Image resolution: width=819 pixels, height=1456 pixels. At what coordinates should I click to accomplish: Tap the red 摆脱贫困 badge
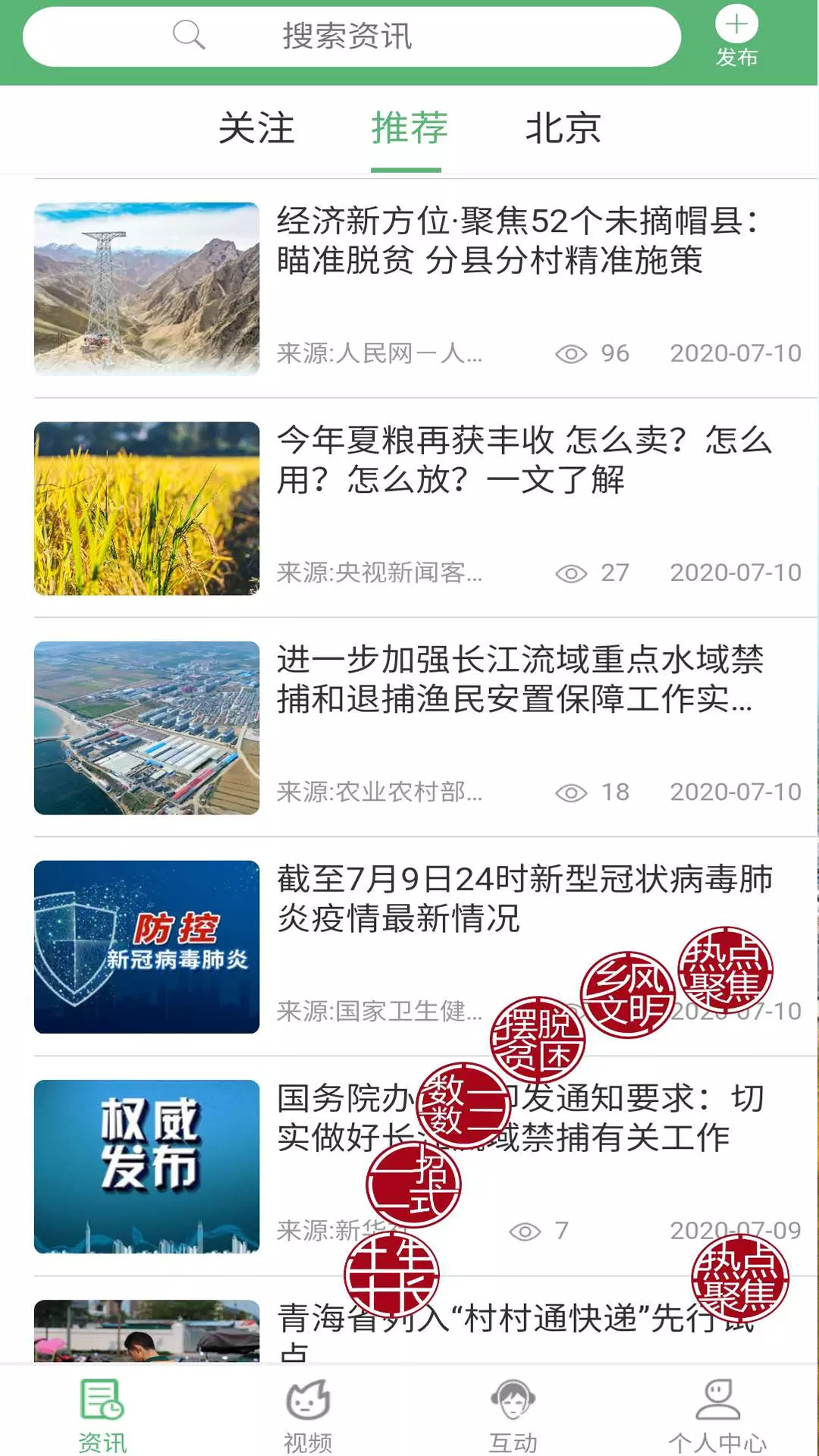click(x=538, y=1040)
